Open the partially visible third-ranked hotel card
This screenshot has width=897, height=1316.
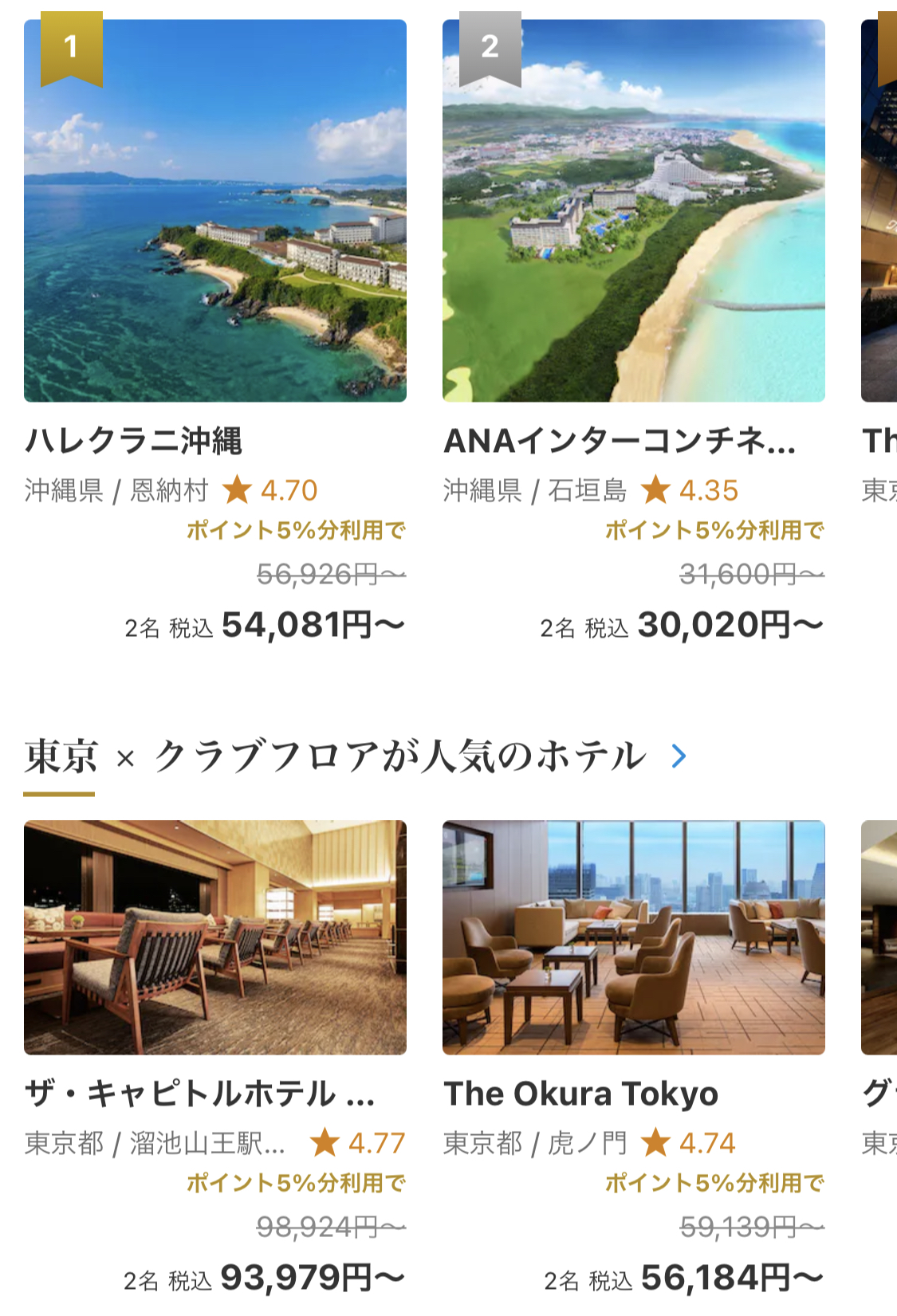coord(879,211)
